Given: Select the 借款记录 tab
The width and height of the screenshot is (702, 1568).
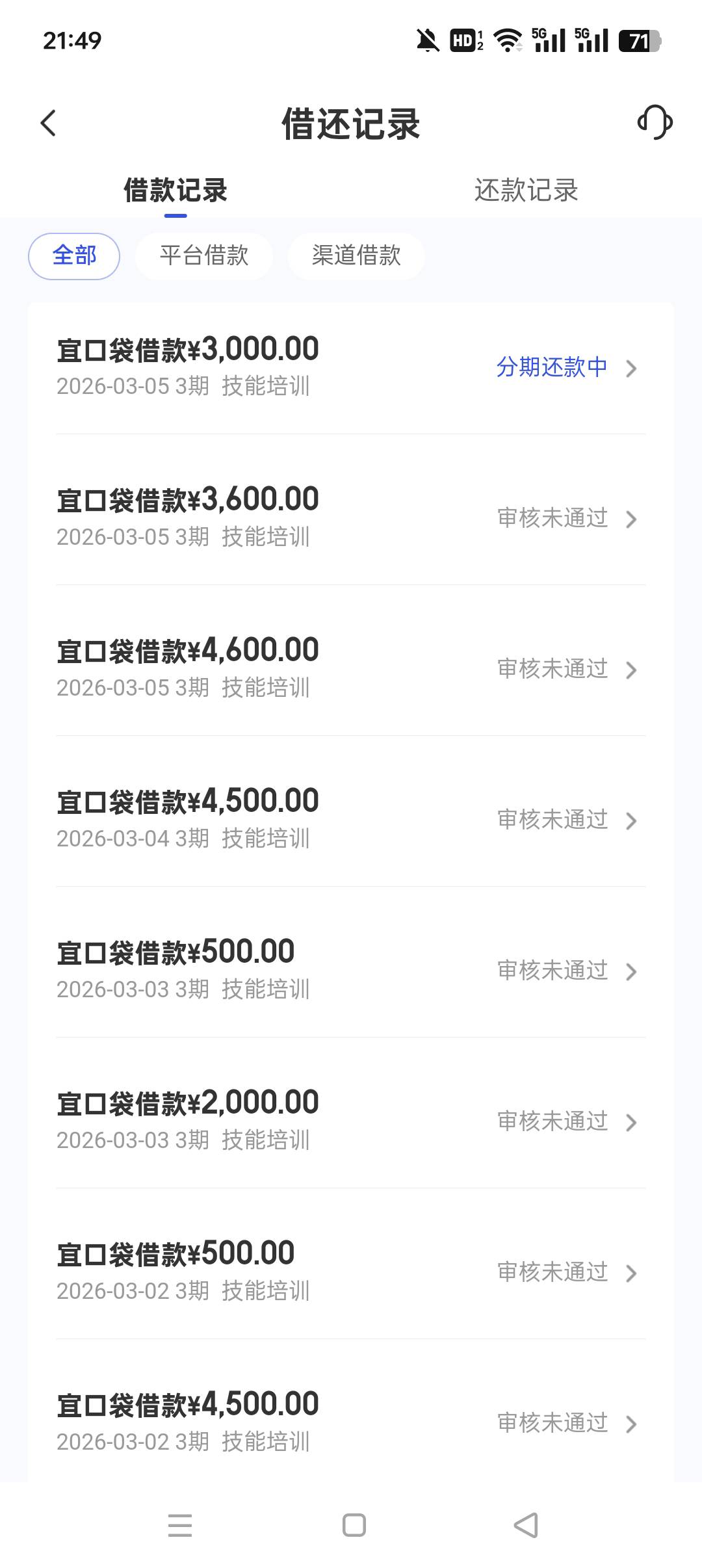Looking at the screenshot, I should [175, 190].
